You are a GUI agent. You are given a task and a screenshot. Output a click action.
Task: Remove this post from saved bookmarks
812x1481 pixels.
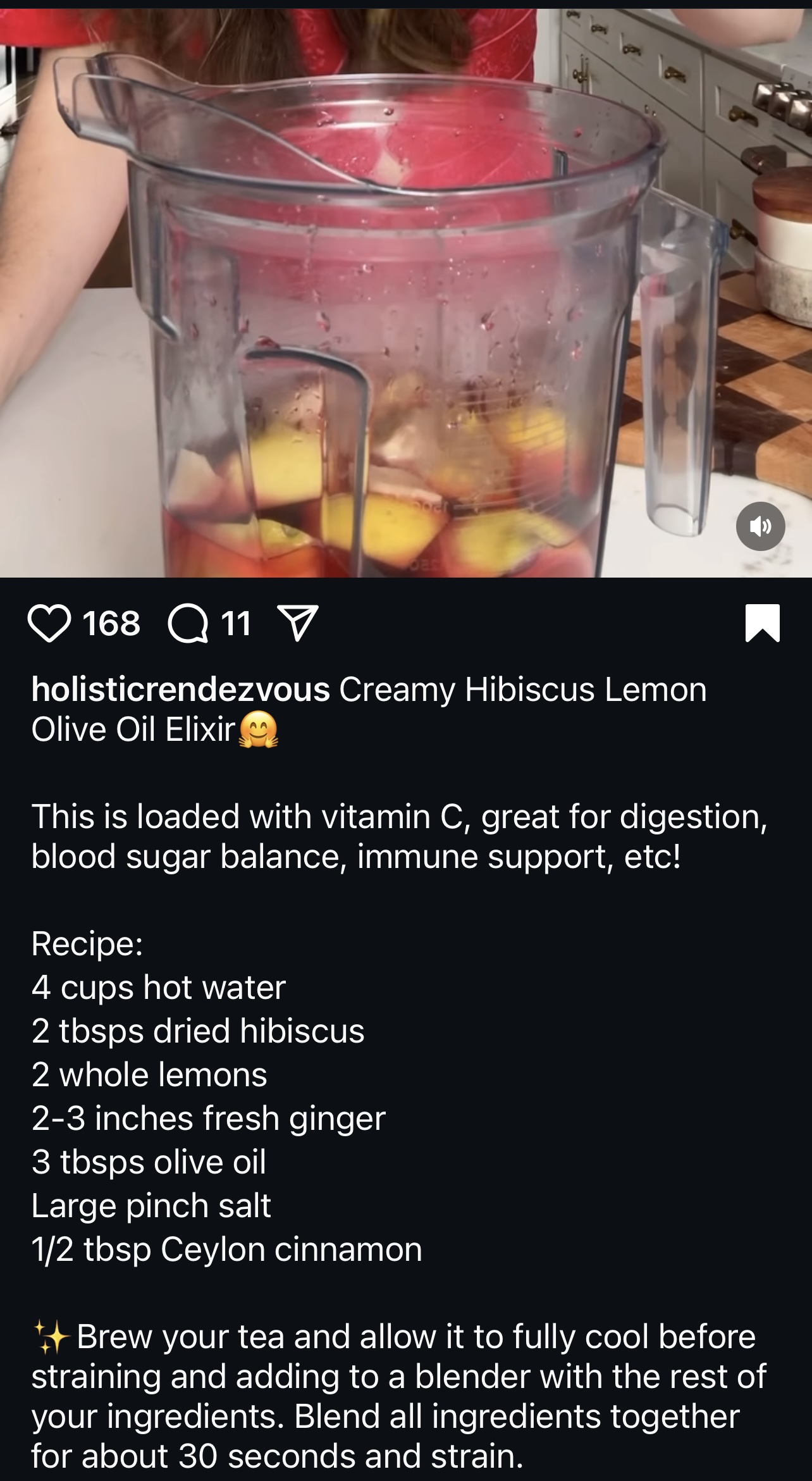(762, 624)
